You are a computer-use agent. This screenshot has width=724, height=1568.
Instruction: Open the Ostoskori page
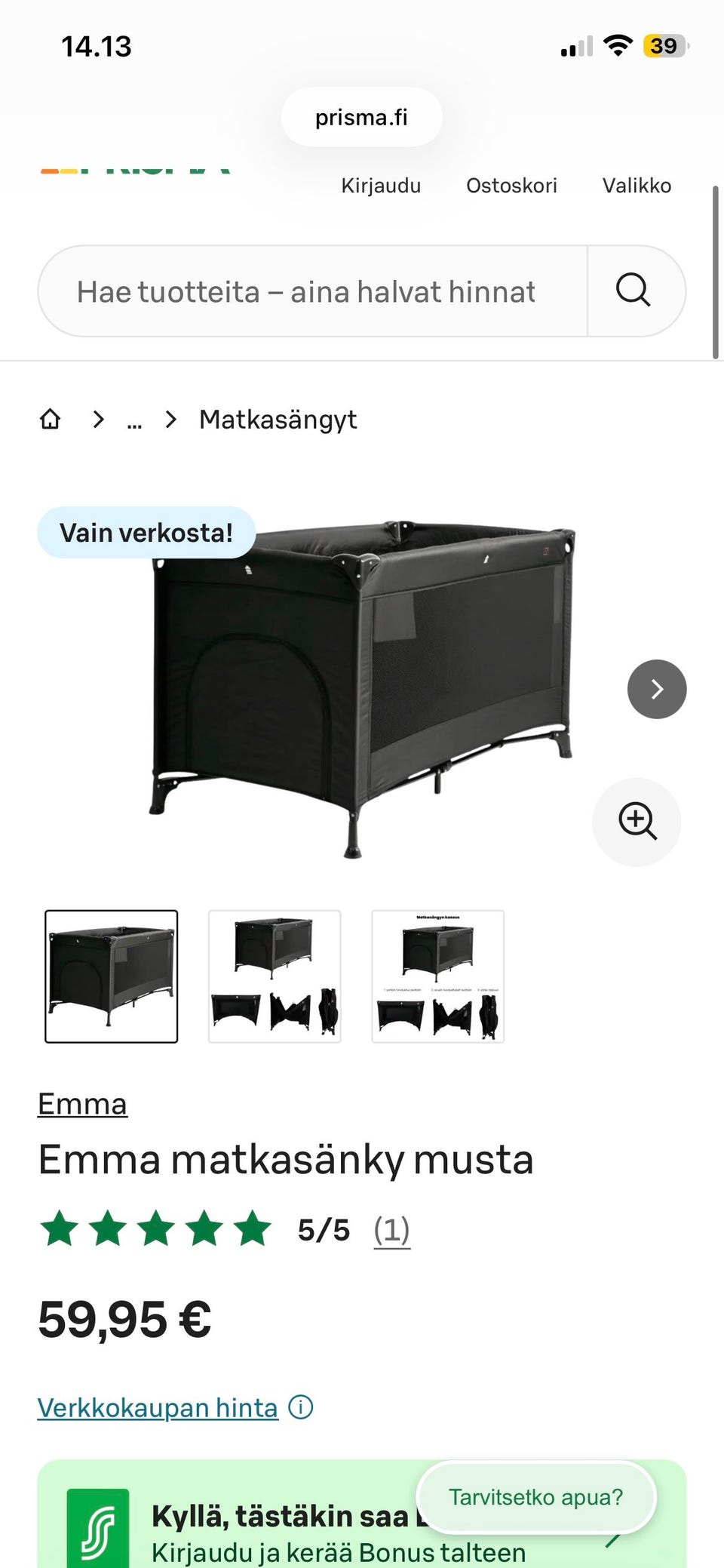[511, 185]
